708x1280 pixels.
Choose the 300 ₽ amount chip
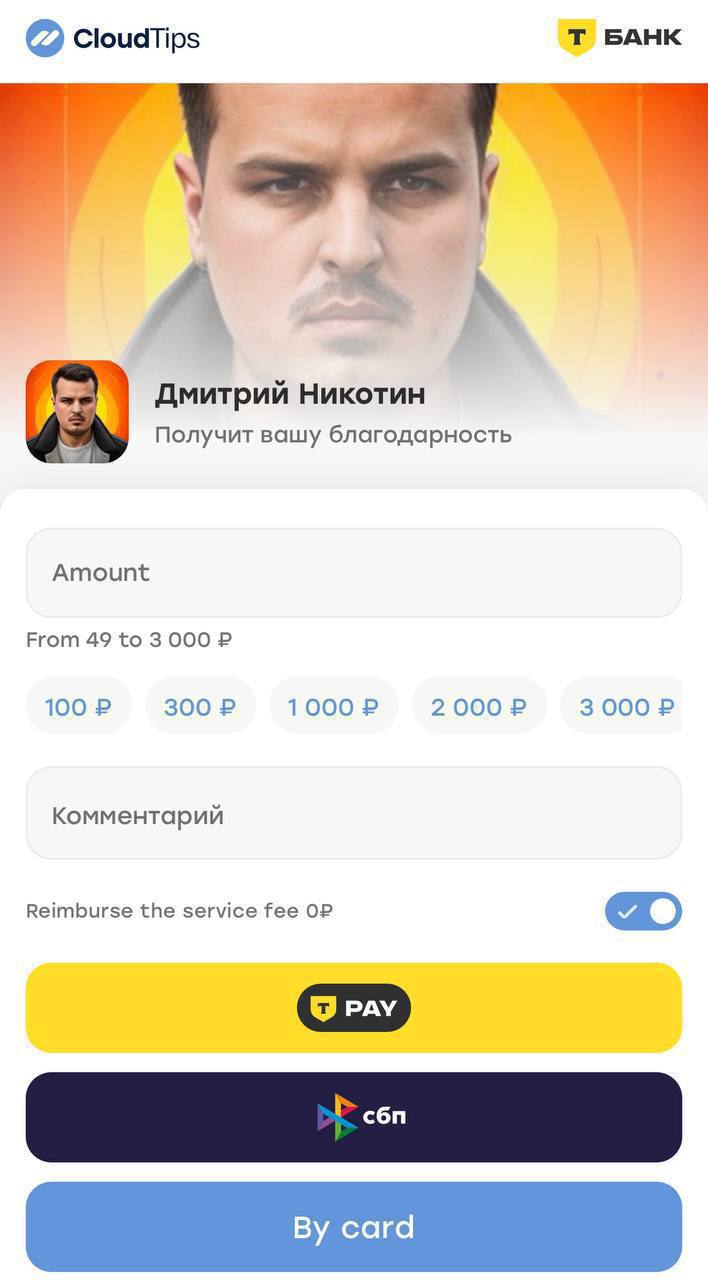(x=200, y=707)
